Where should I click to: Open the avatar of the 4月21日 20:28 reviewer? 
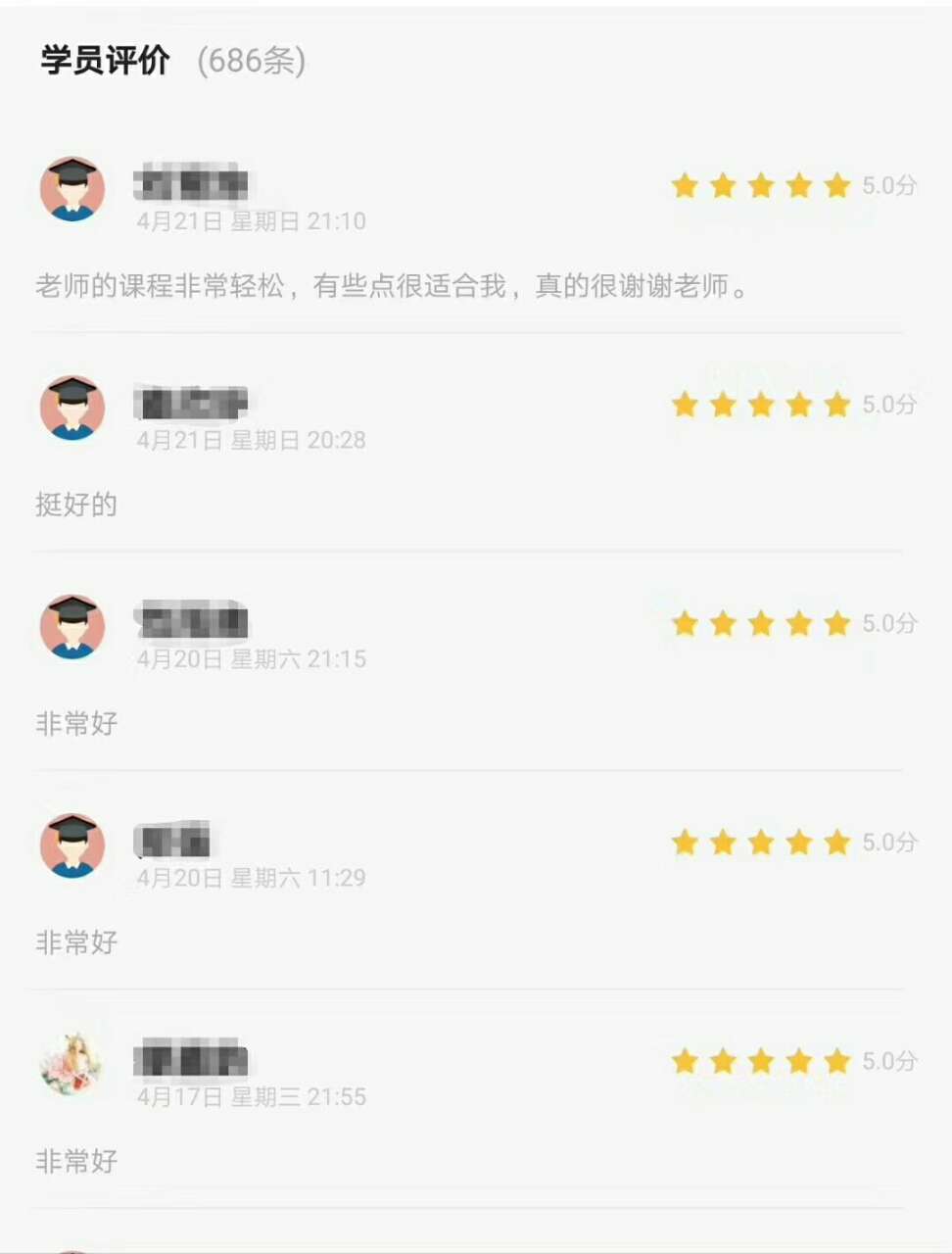click(72, 408)
